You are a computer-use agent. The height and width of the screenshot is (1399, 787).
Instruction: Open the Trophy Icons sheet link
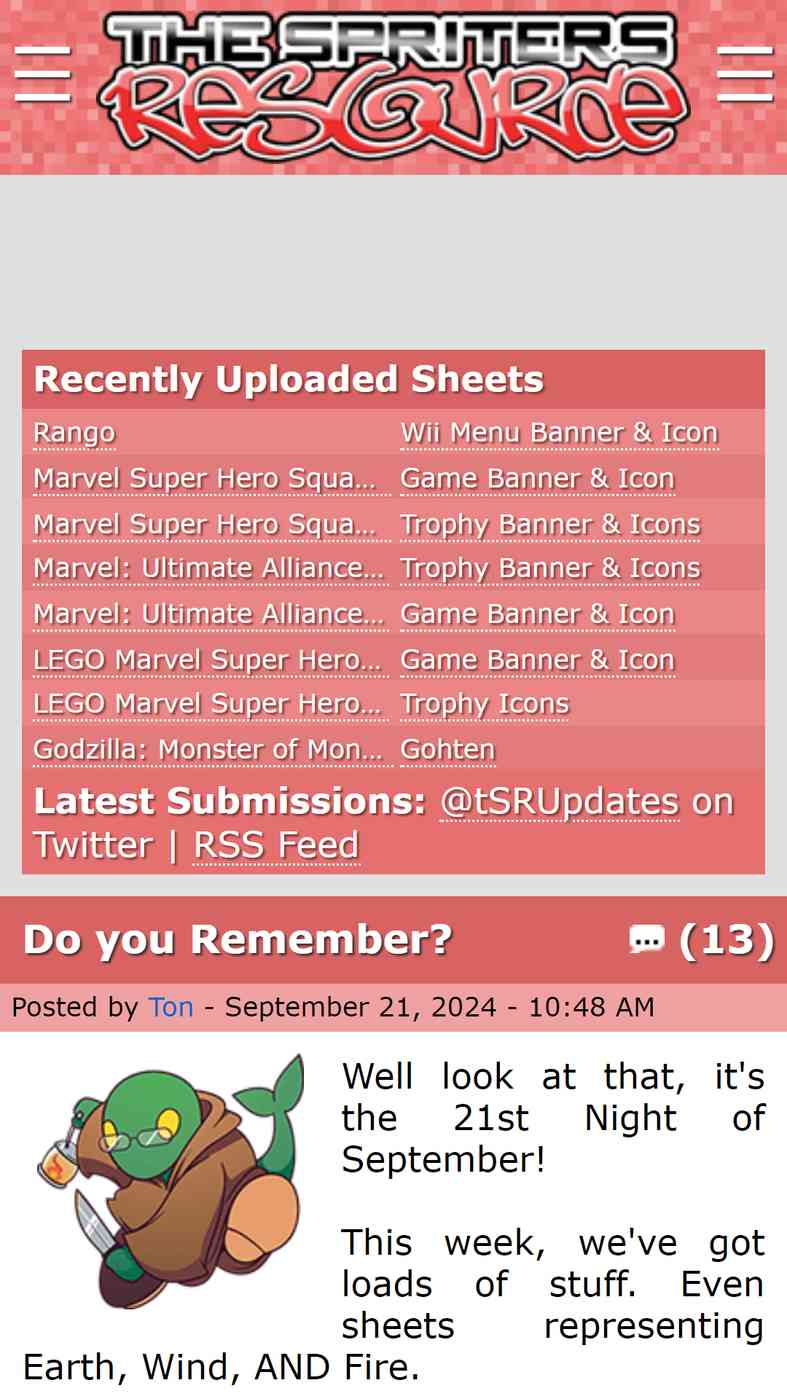tap(484, 704)
